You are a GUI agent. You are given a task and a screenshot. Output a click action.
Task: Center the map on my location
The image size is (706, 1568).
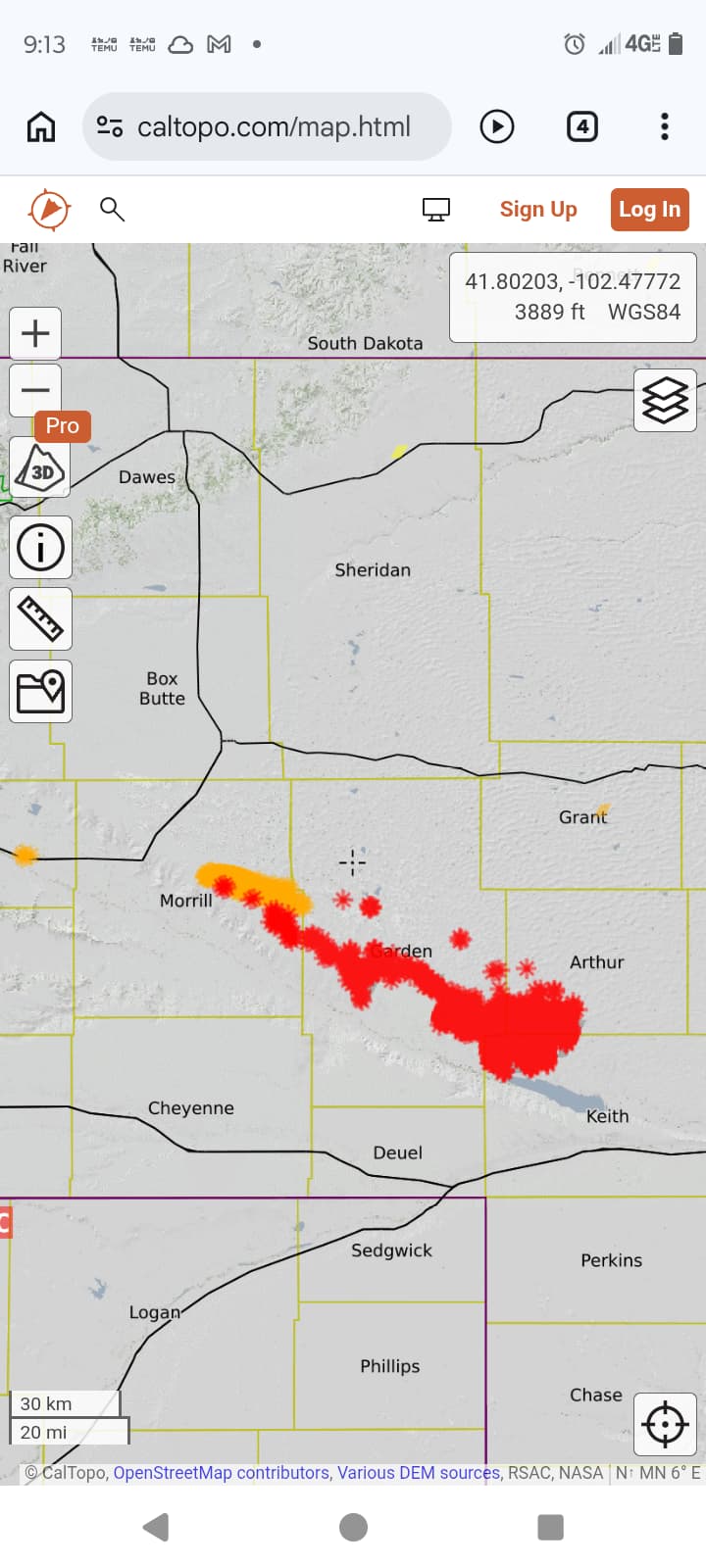665,1424
